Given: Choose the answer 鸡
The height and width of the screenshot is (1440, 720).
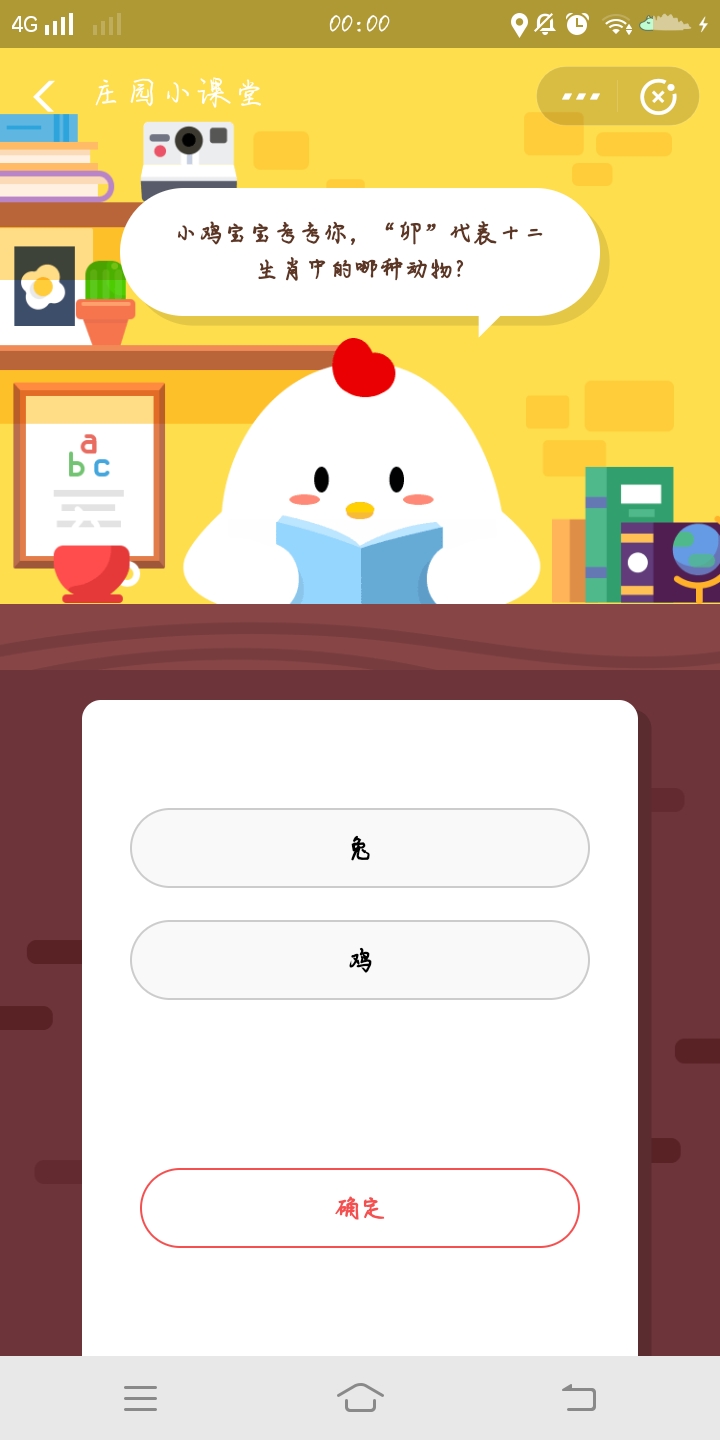Looking at the screenshot, I should tap(360, 960).
